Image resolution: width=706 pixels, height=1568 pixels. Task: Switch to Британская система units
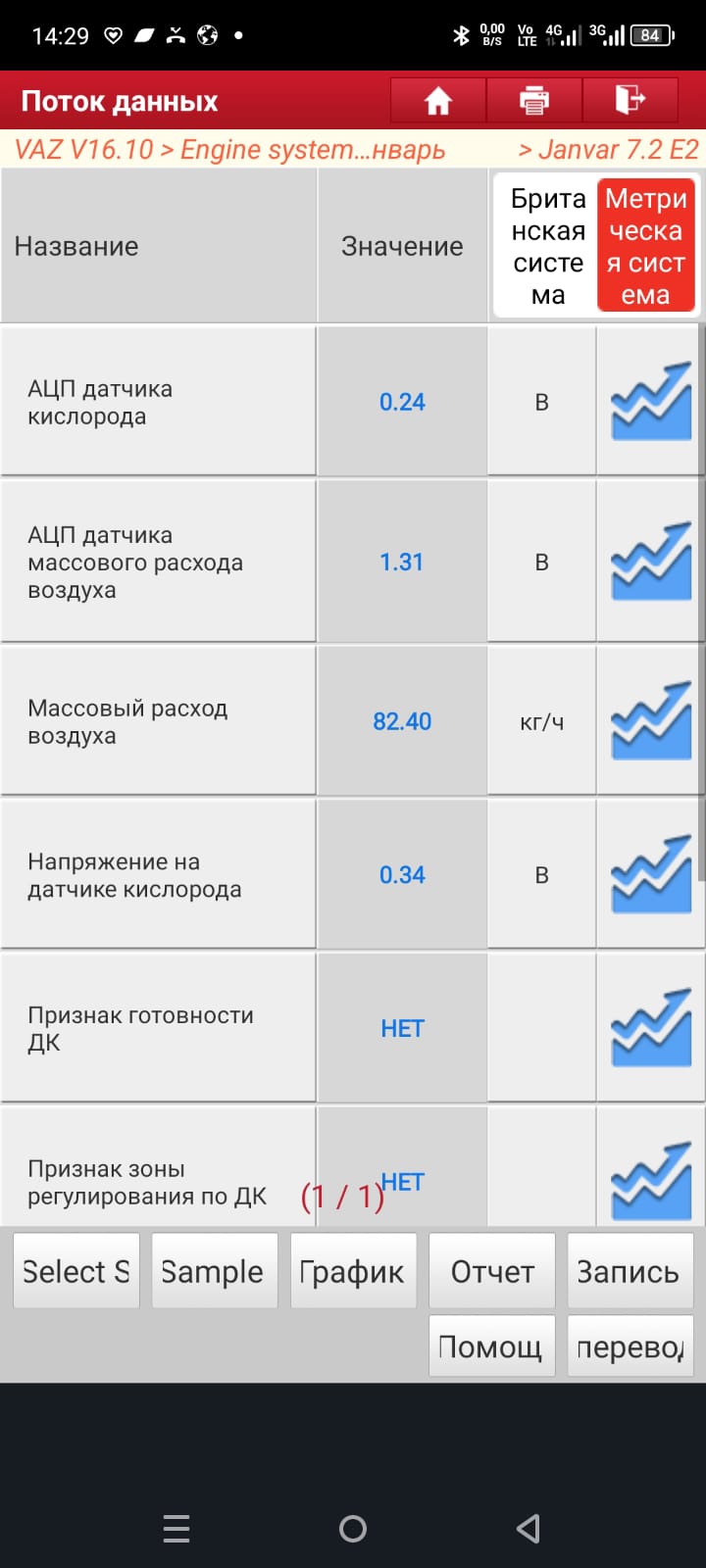click(x=547, y=246)
